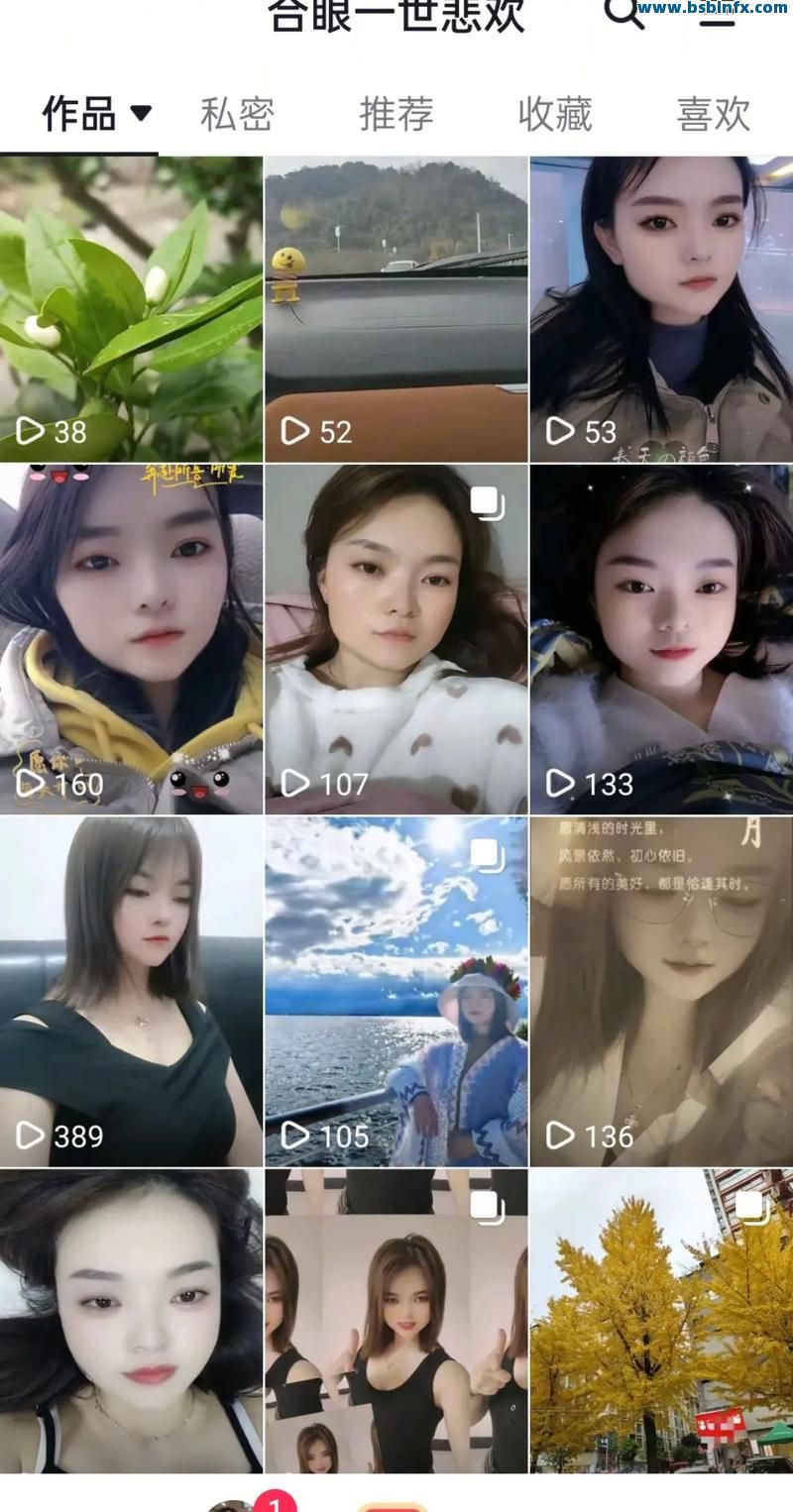Screen dimensions: 793x1512
Task: Switch to the 推荐 tab
Action: pos(396,114)
